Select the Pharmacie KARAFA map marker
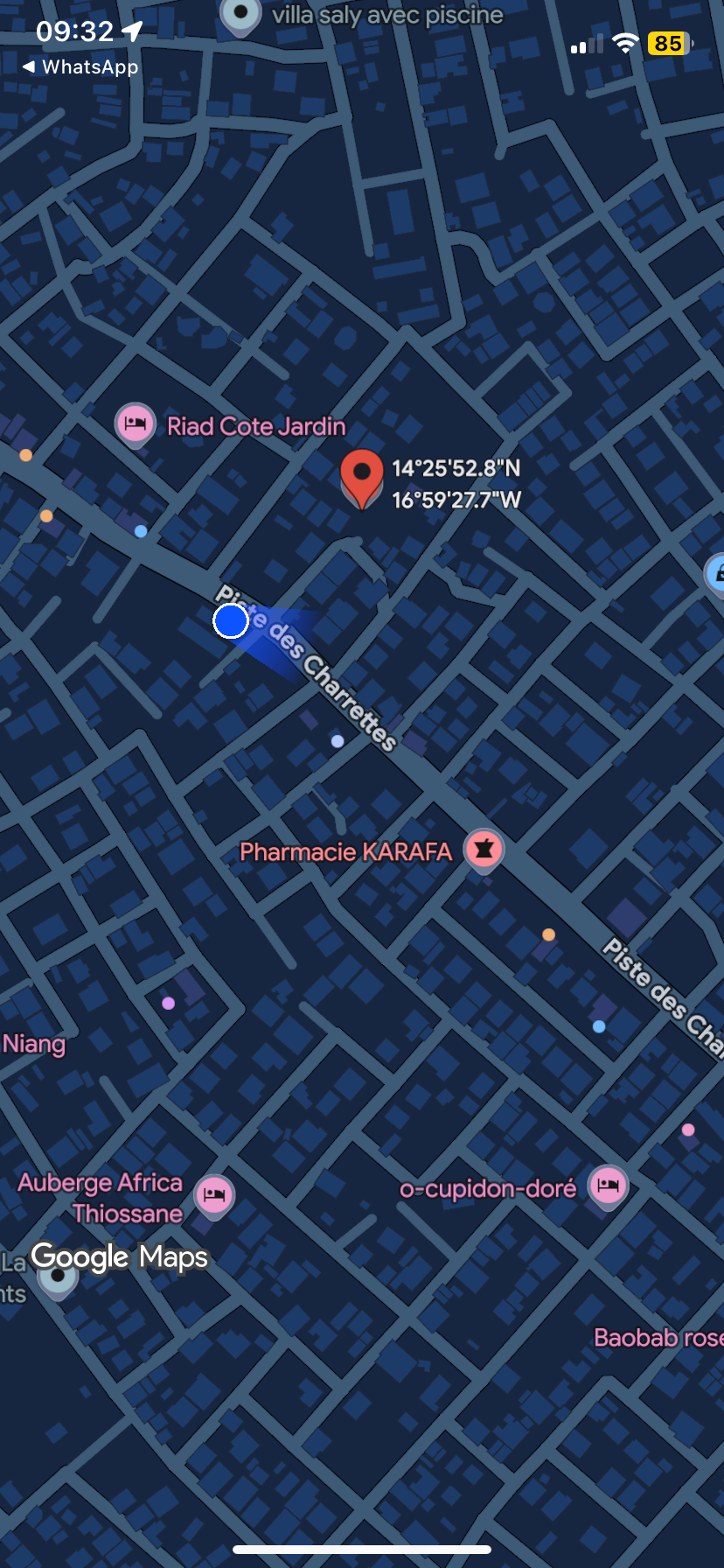Viewport: 724px width, 1568px height. 484,850
